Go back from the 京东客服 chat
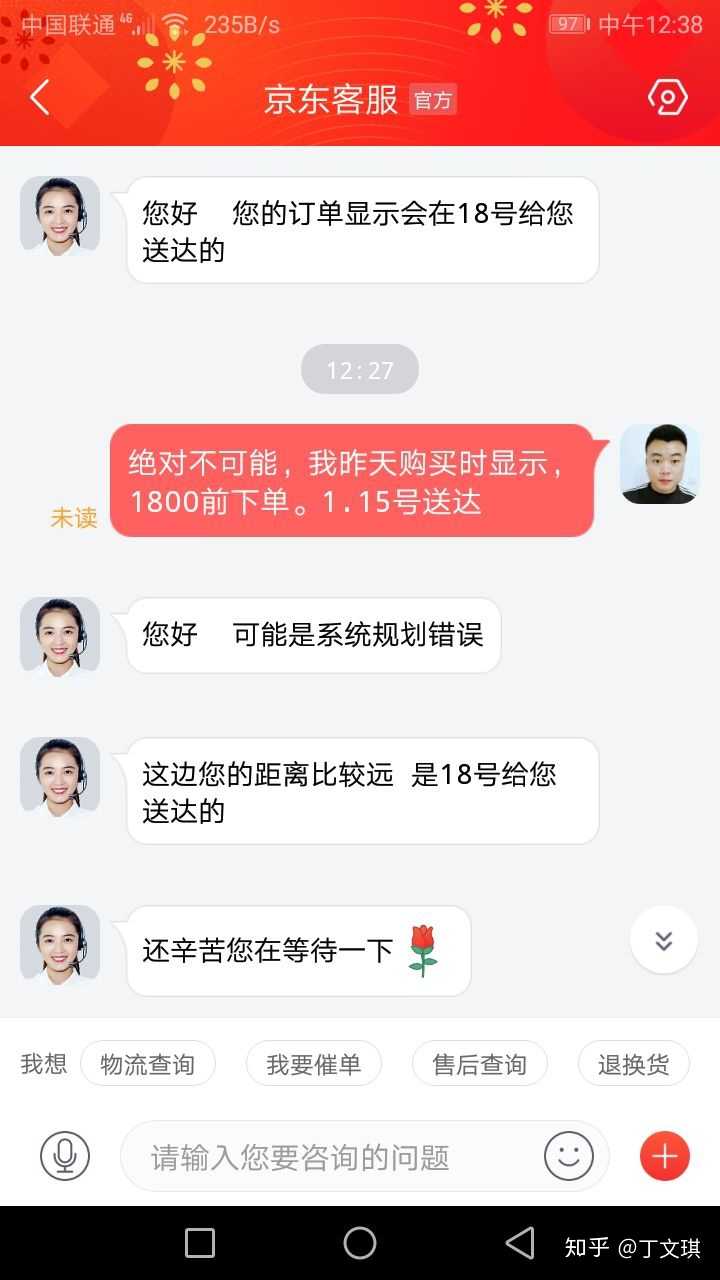Viewport: 720px width, 1280px height. click(x=40, y=98)
